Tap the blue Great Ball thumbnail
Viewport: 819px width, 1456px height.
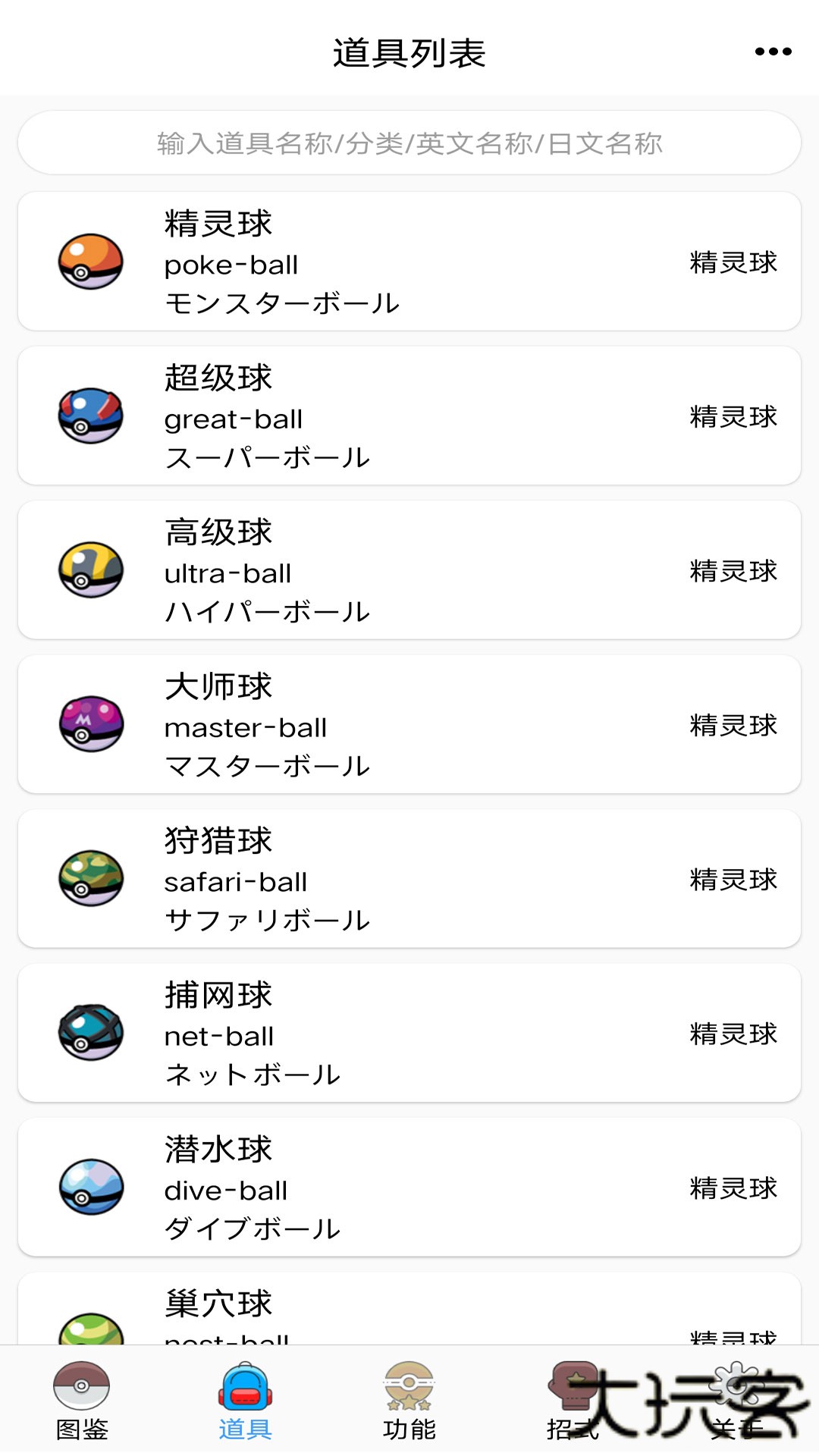(89, 416)
